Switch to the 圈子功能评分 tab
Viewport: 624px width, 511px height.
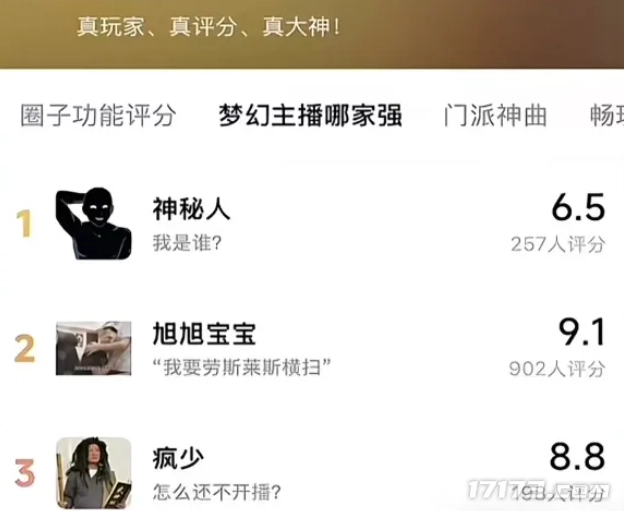98,116
